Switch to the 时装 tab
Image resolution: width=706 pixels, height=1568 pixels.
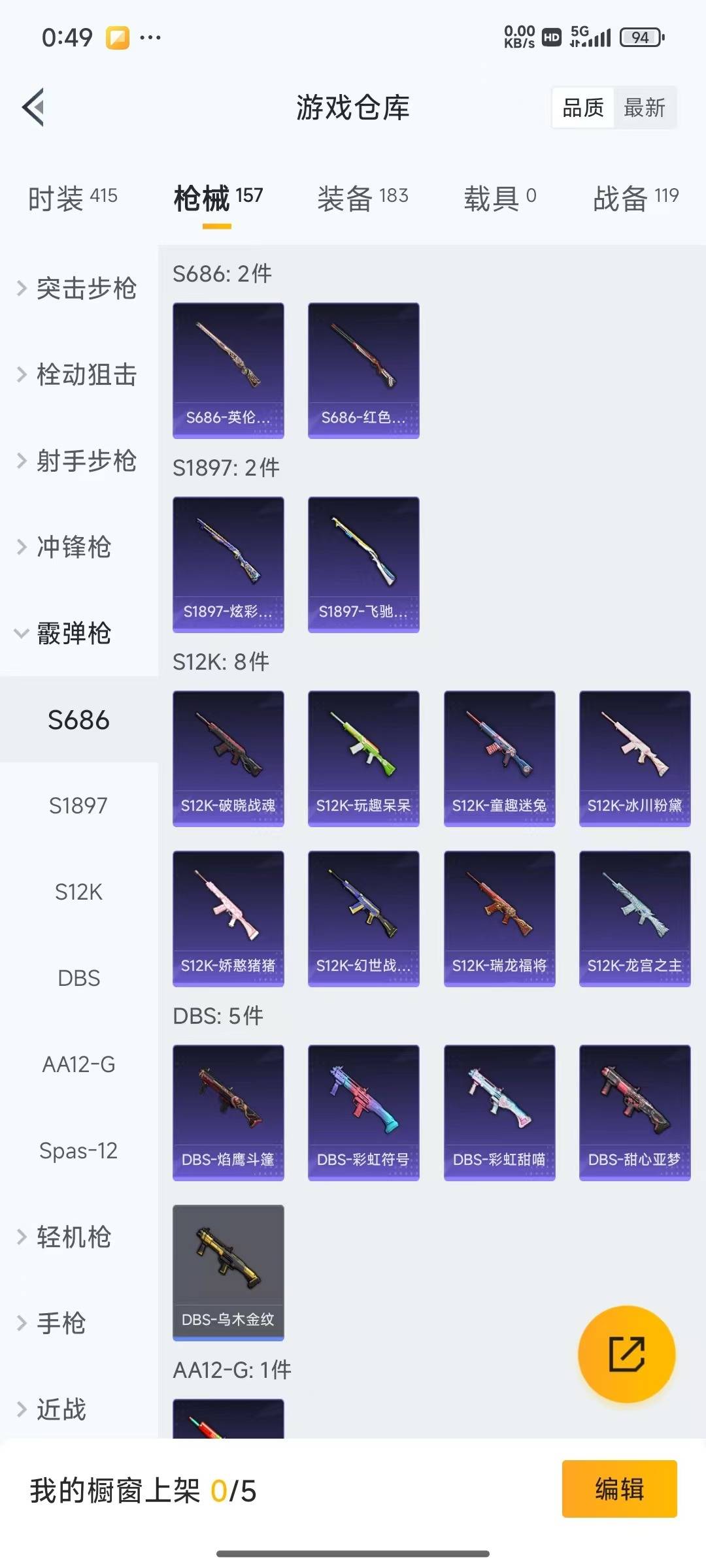pyautogui.click(x=73, y=197)
